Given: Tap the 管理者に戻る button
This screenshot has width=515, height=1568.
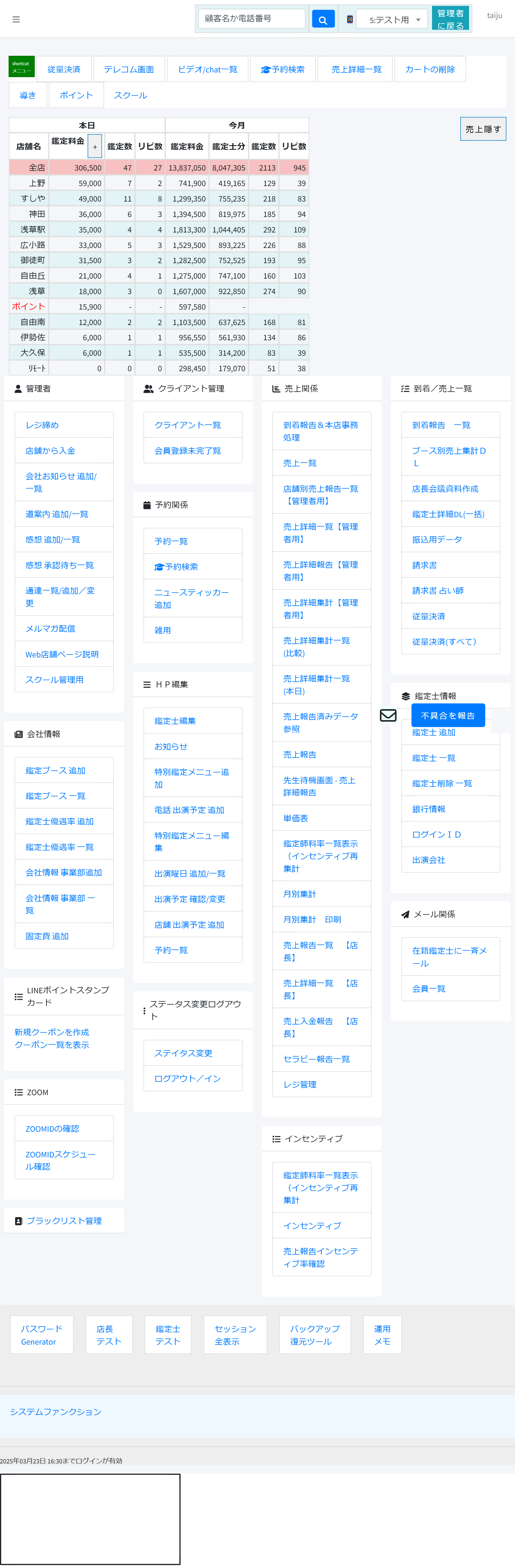Looking at the screenshot, I should pos(450,19).
